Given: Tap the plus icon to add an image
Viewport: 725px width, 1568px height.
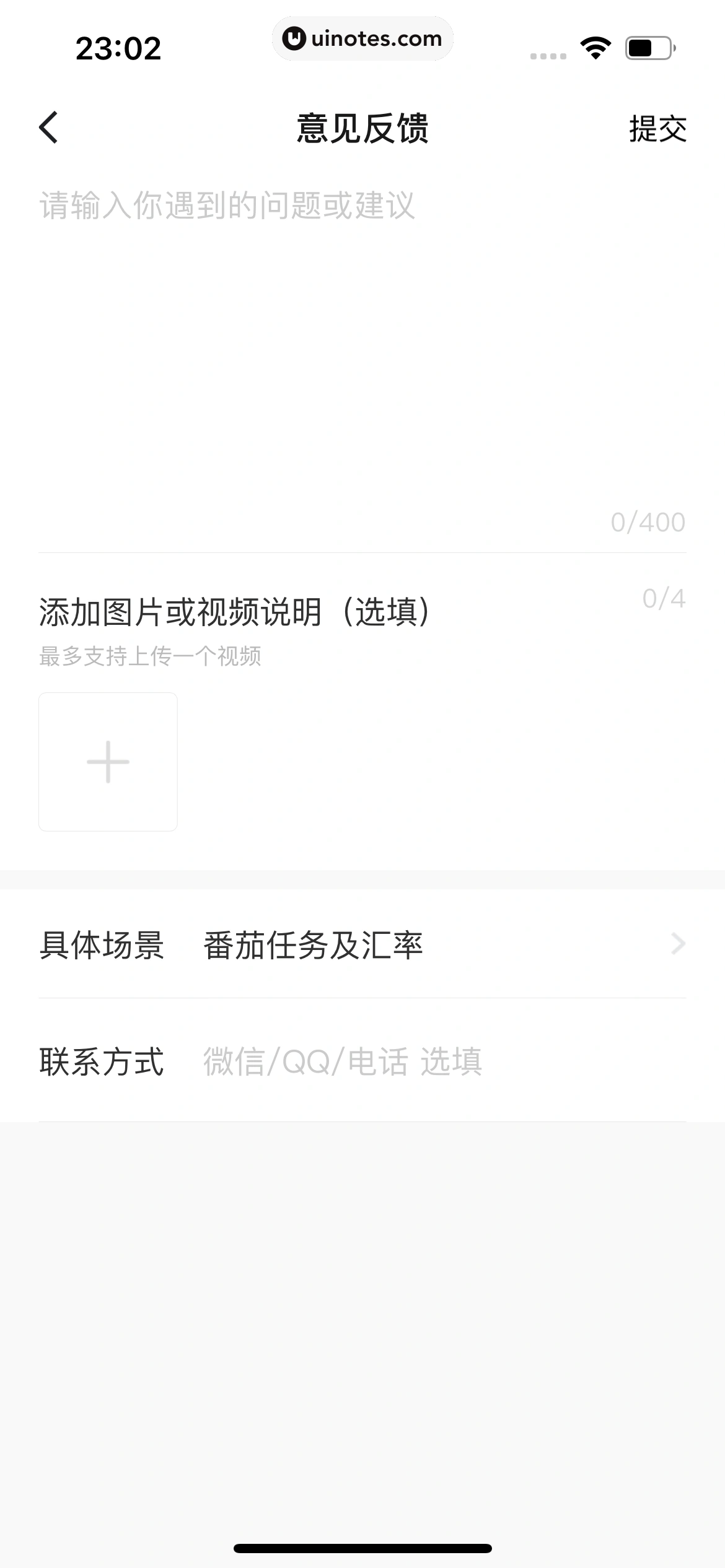Looking at the screenshot, I should coord(107,761).
